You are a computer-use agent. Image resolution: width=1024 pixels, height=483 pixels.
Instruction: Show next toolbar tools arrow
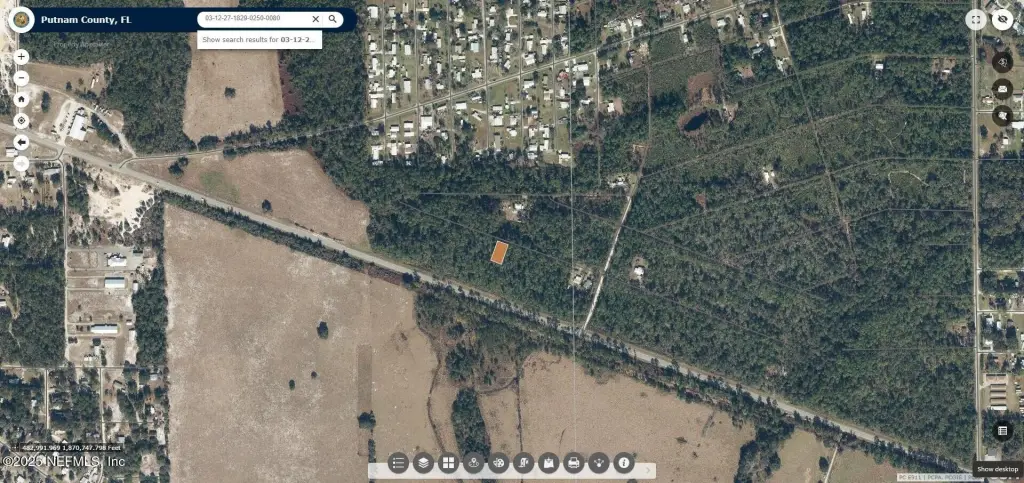tap(650, 468)
